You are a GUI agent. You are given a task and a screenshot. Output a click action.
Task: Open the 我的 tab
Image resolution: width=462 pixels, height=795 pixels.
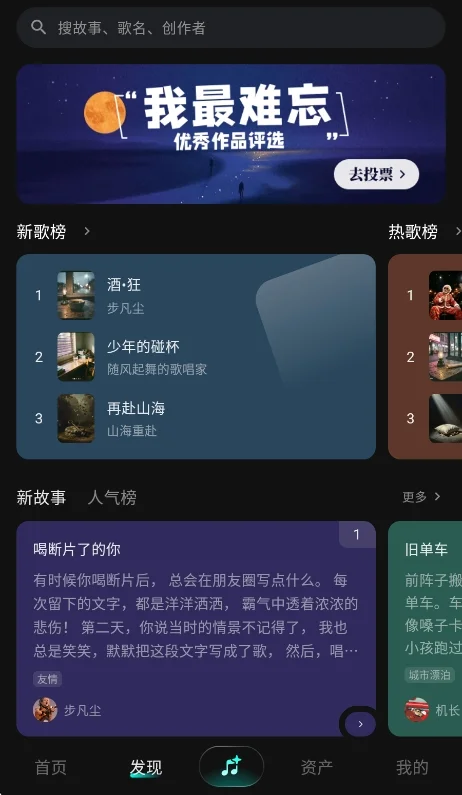pyautogui.click(x=412, y=767)
